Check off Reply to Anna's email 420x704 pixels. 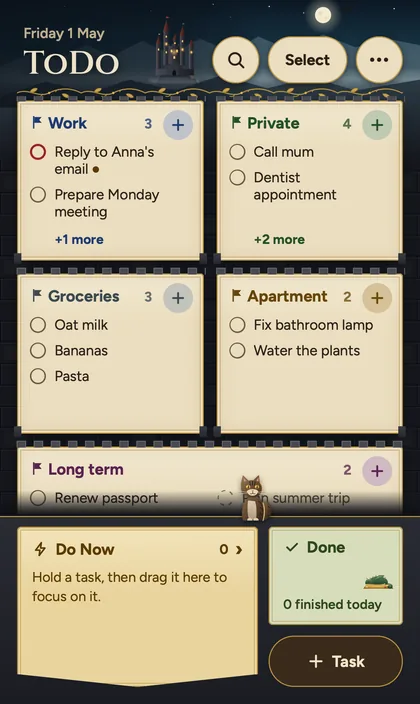pyautogui.click(x=38, y=152)
